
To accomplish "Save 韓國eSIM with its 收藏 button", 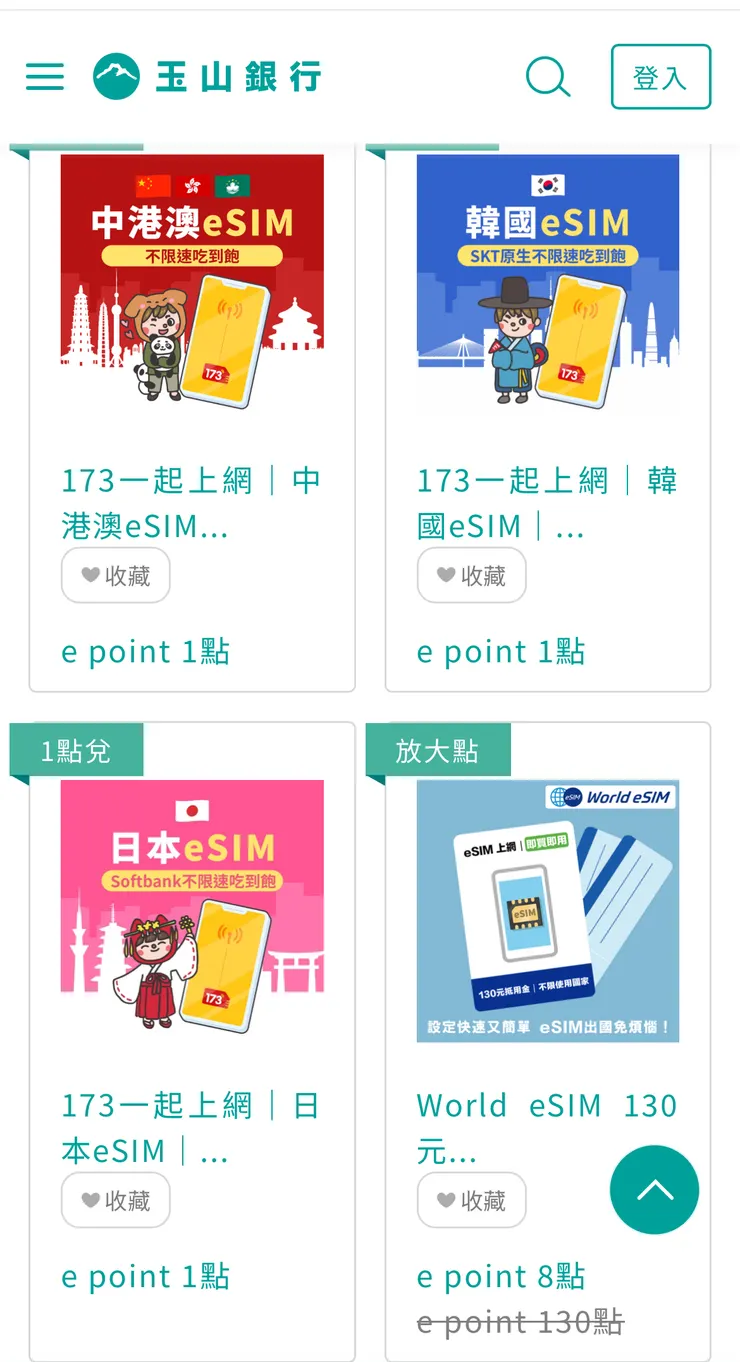I will click(472, 576).
